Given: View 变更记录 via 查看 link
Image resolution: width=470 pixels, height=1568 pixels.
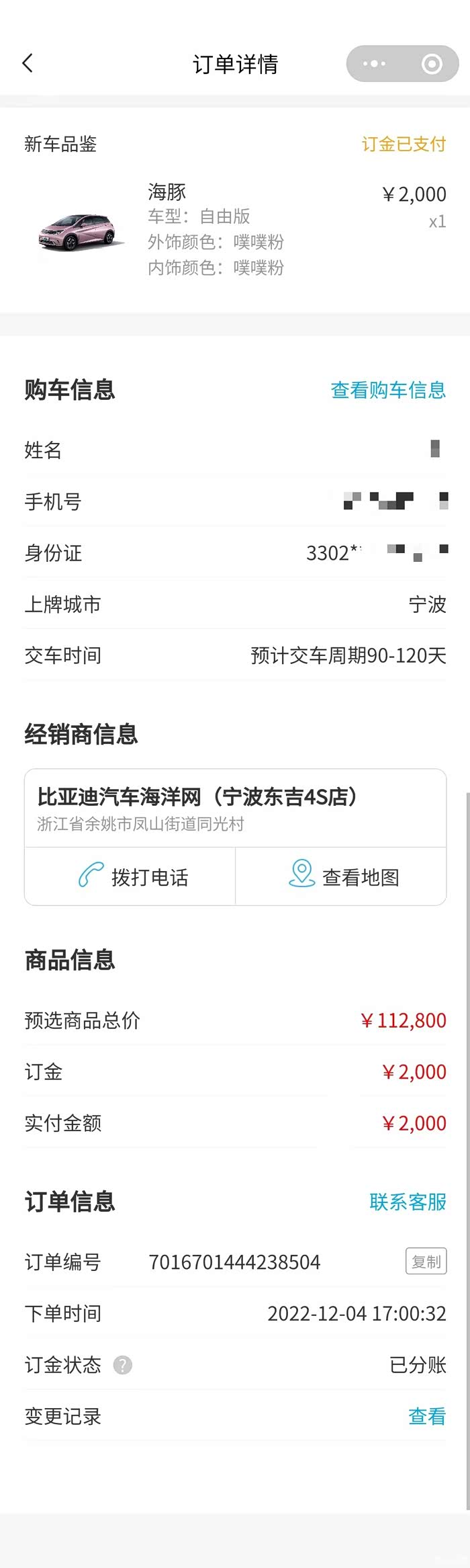Looking at the screenshot, I should pyautogui.click(x=427, y=1416).
